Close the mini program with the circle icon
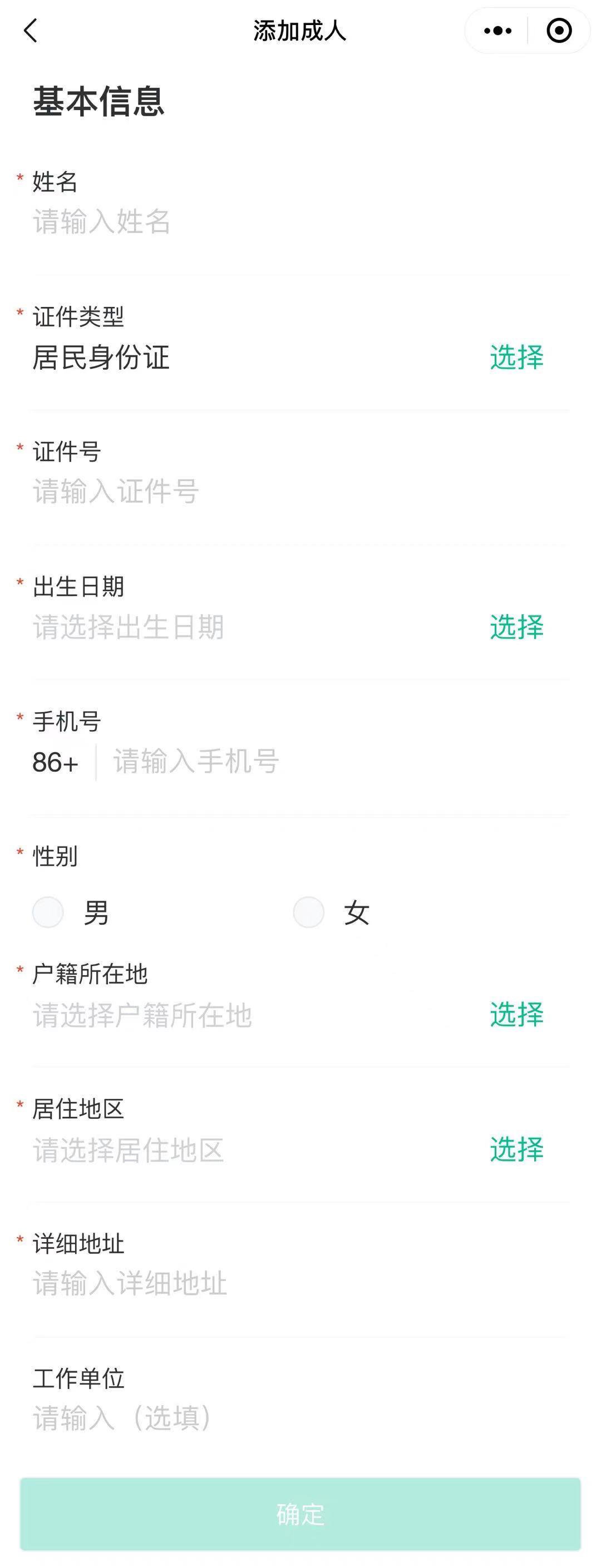601x1568 pixels. pyautogui.click(x=559, y=31)
